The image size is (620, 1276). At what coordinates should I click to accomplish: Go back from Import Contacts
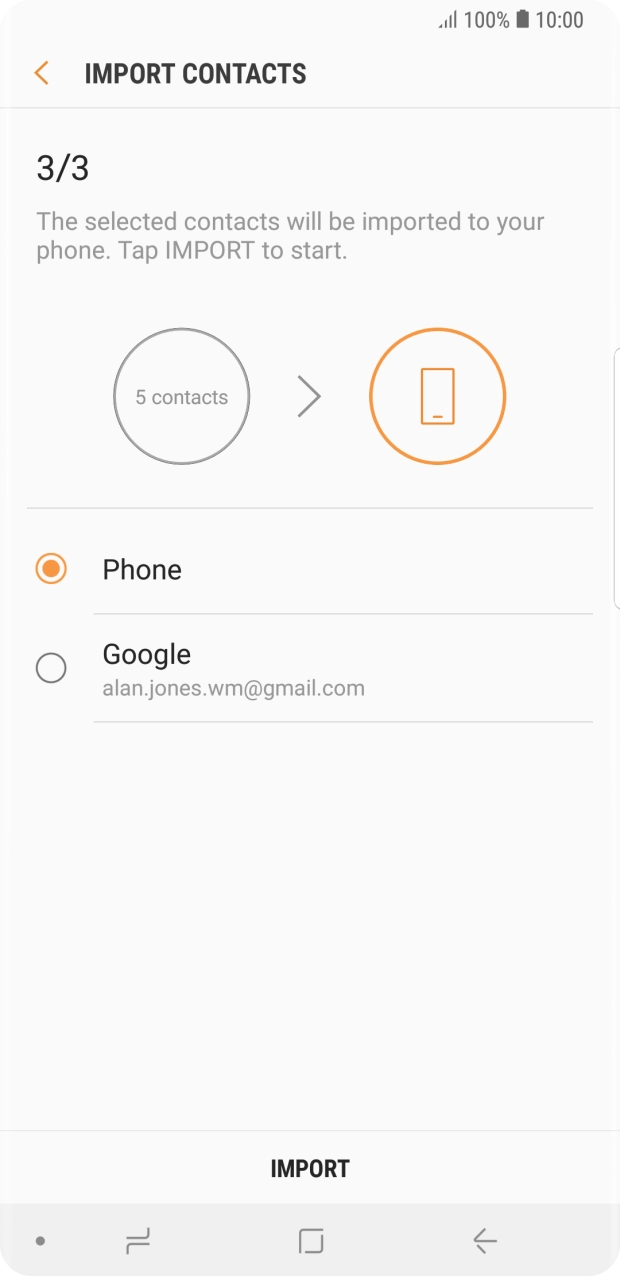click(x=41, y=73)
